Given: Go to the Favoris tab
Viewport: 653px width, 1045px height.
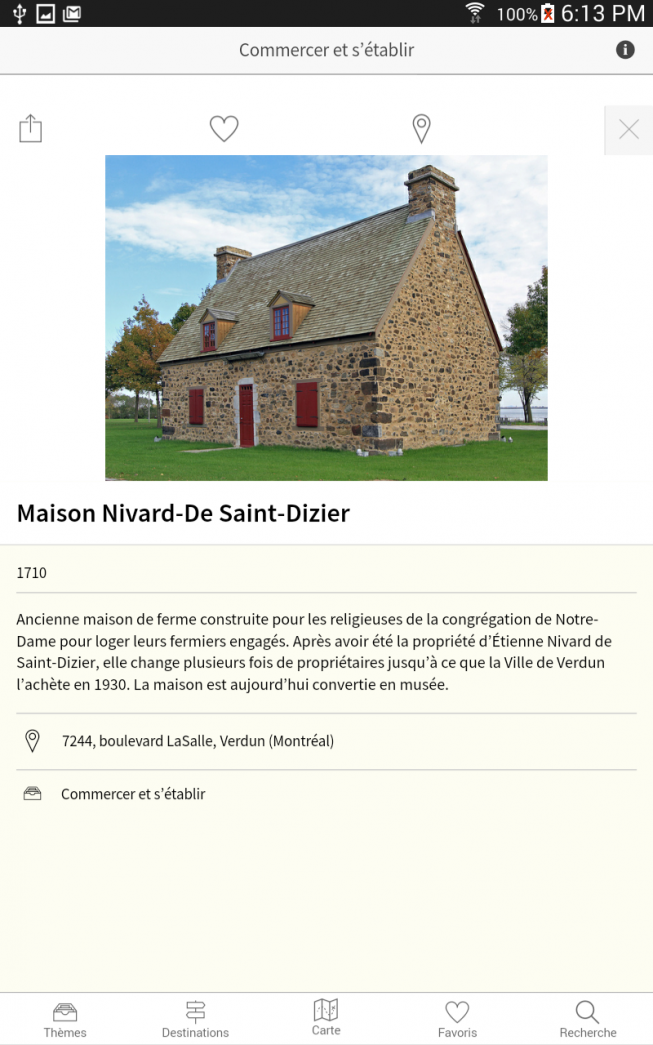Looking at the screenshot, I should click(x=457, y=1019).
